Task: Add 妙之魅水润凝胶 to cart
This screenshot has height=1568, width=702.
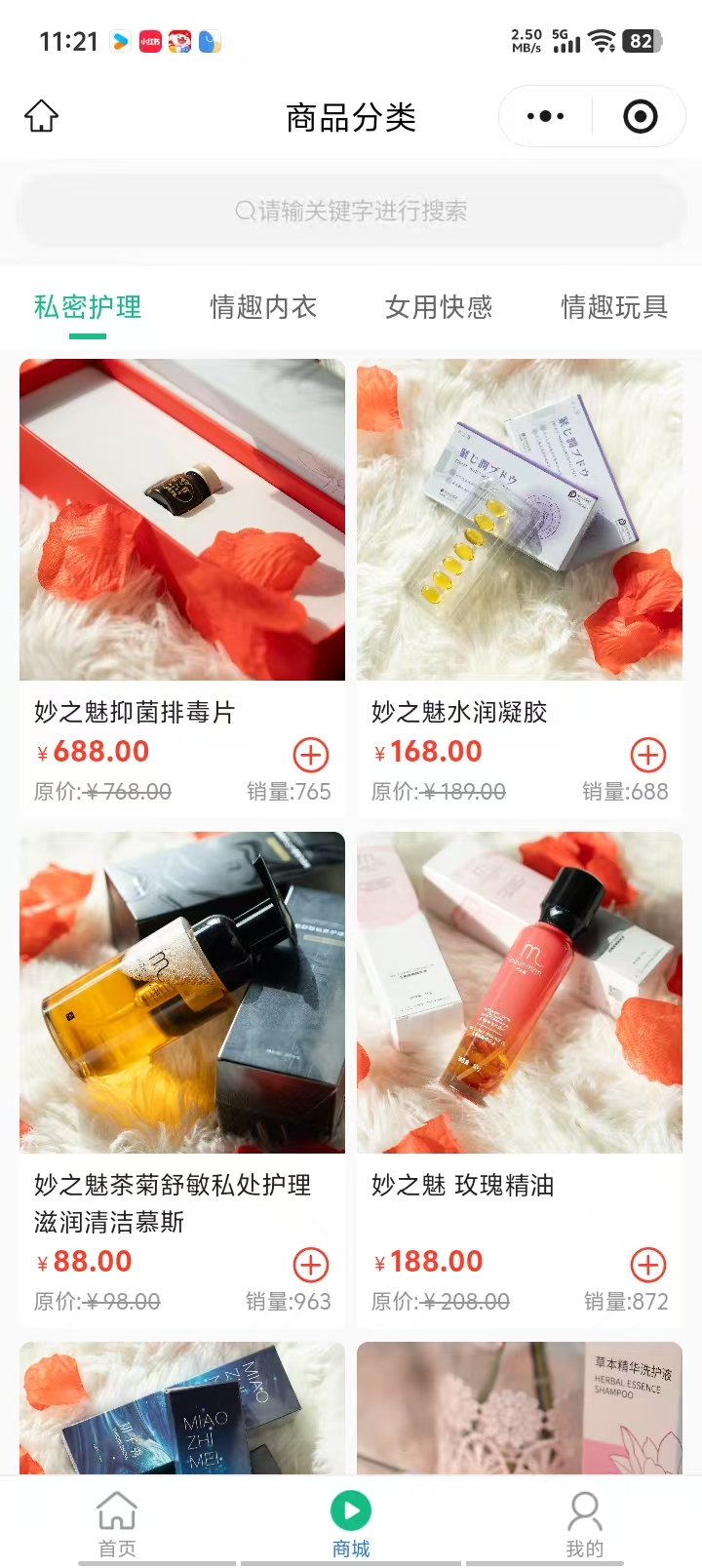Action: coord(648,755)
